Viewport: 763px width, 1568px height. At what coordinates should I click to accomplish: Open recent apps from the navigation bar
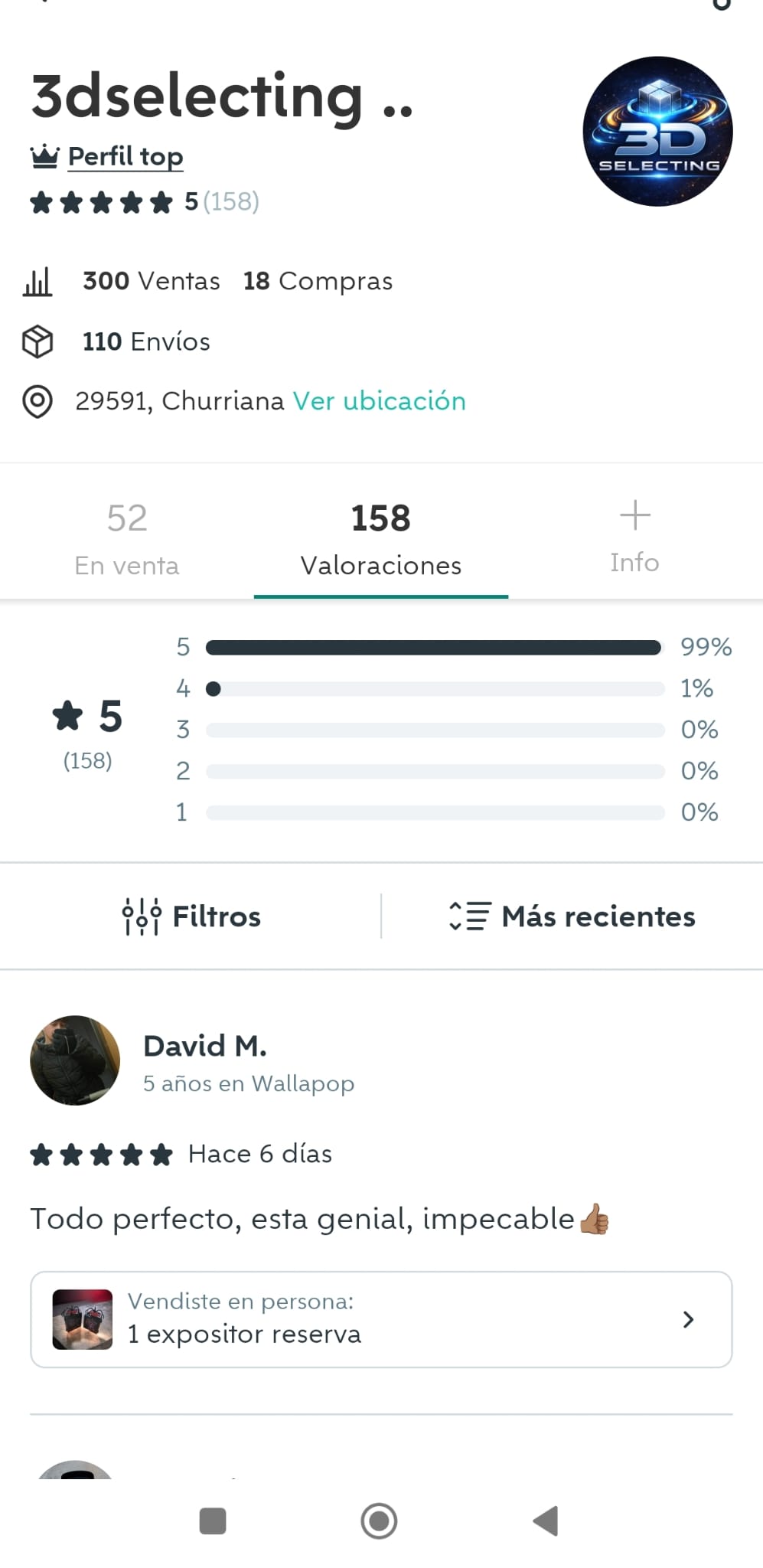click(x=213, y=1521)
